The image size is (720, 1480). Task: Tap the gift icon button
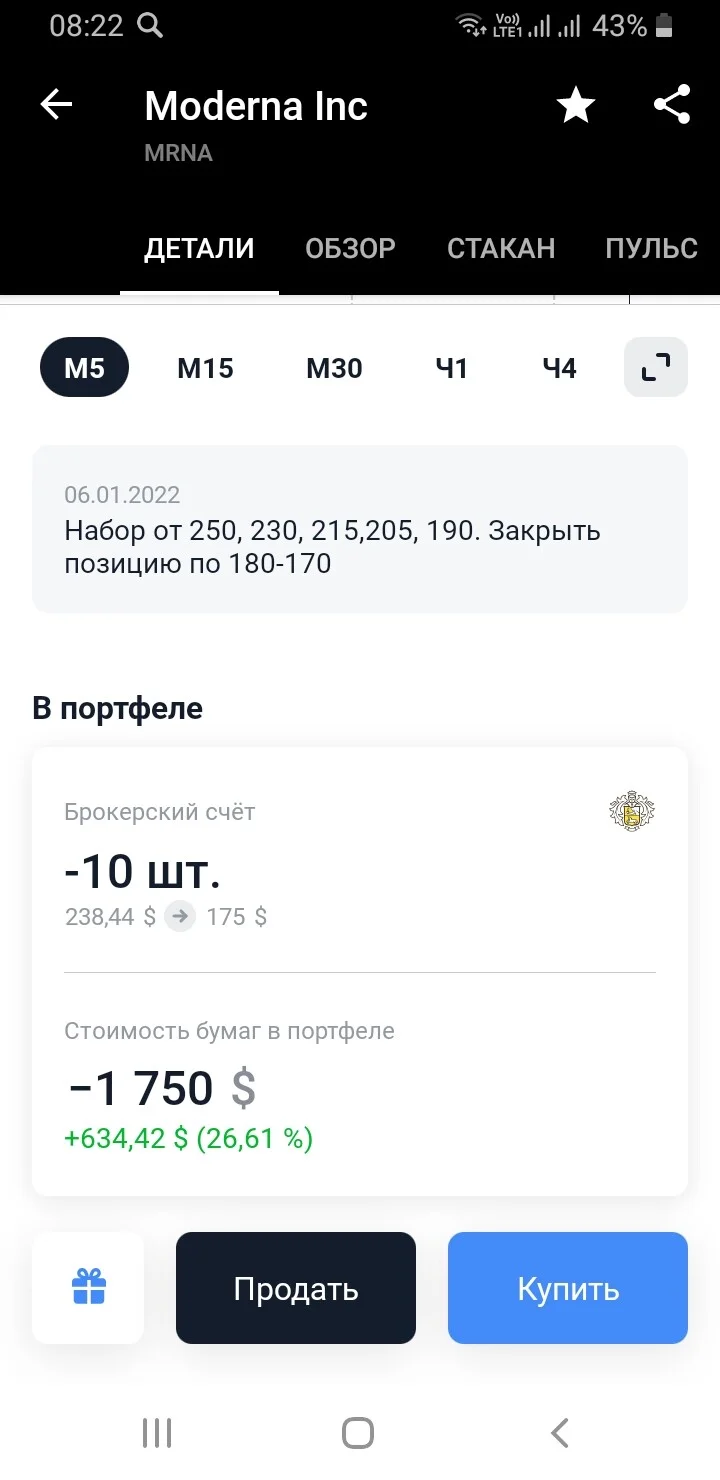(x=88, y=1288)
